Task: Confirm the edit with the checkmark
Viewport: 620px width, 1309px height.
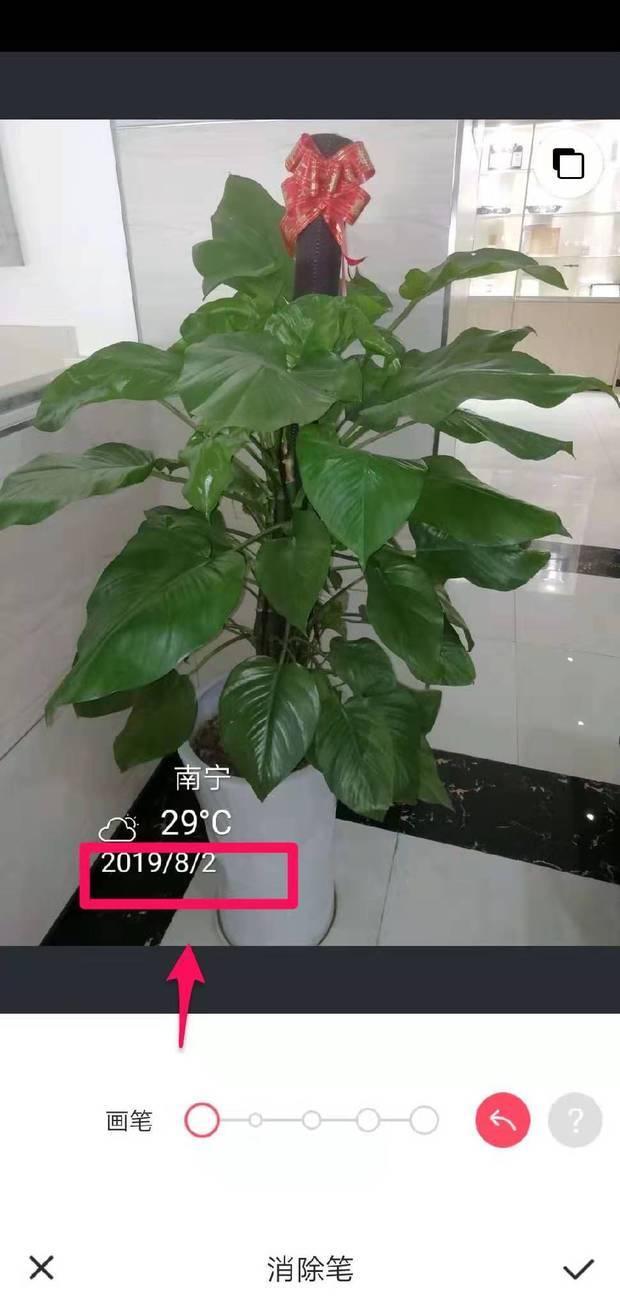Action: 578,1269
